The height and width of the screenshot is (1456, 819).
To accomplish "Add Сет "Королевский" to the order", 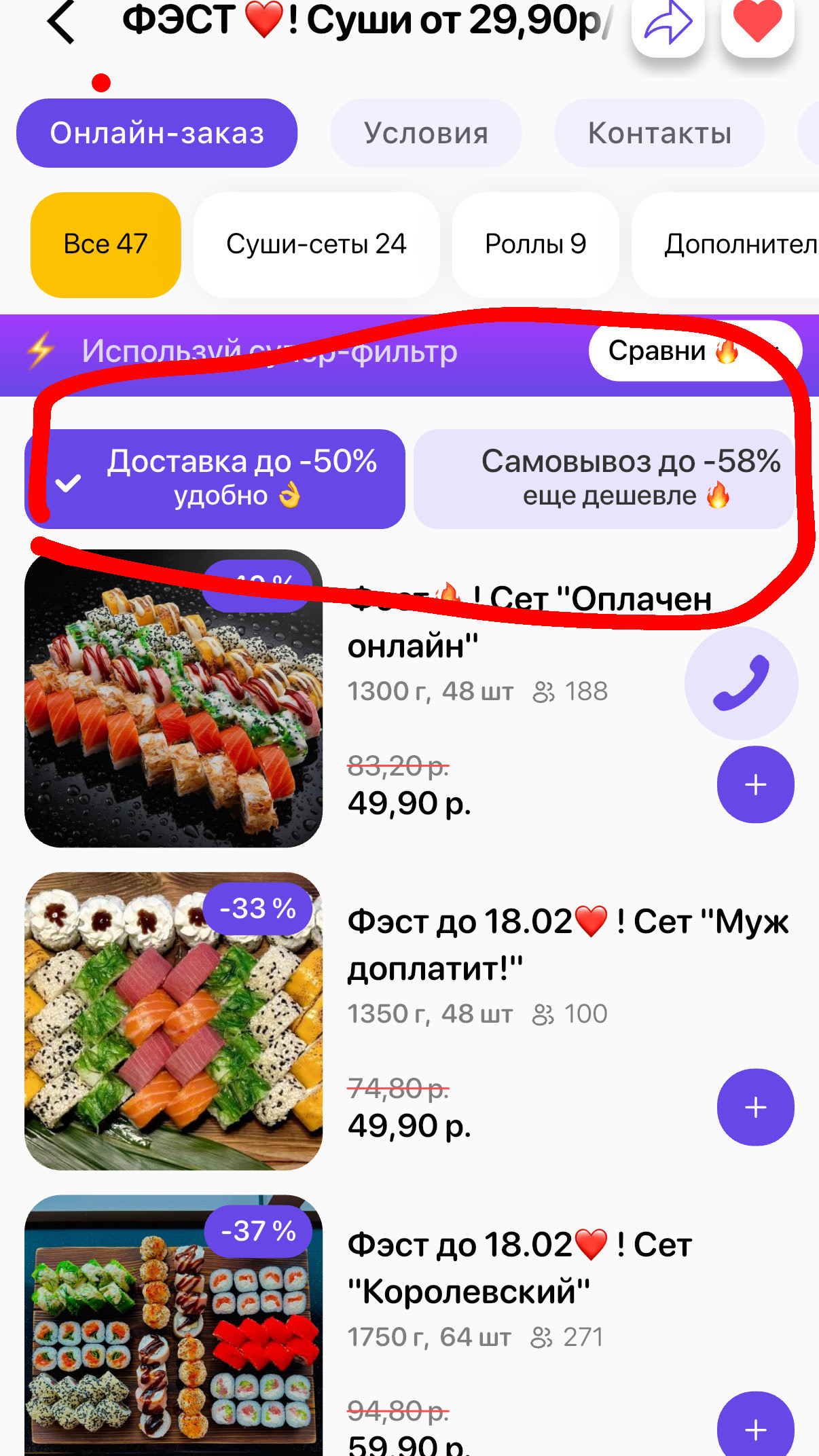I will point(755,1426).
